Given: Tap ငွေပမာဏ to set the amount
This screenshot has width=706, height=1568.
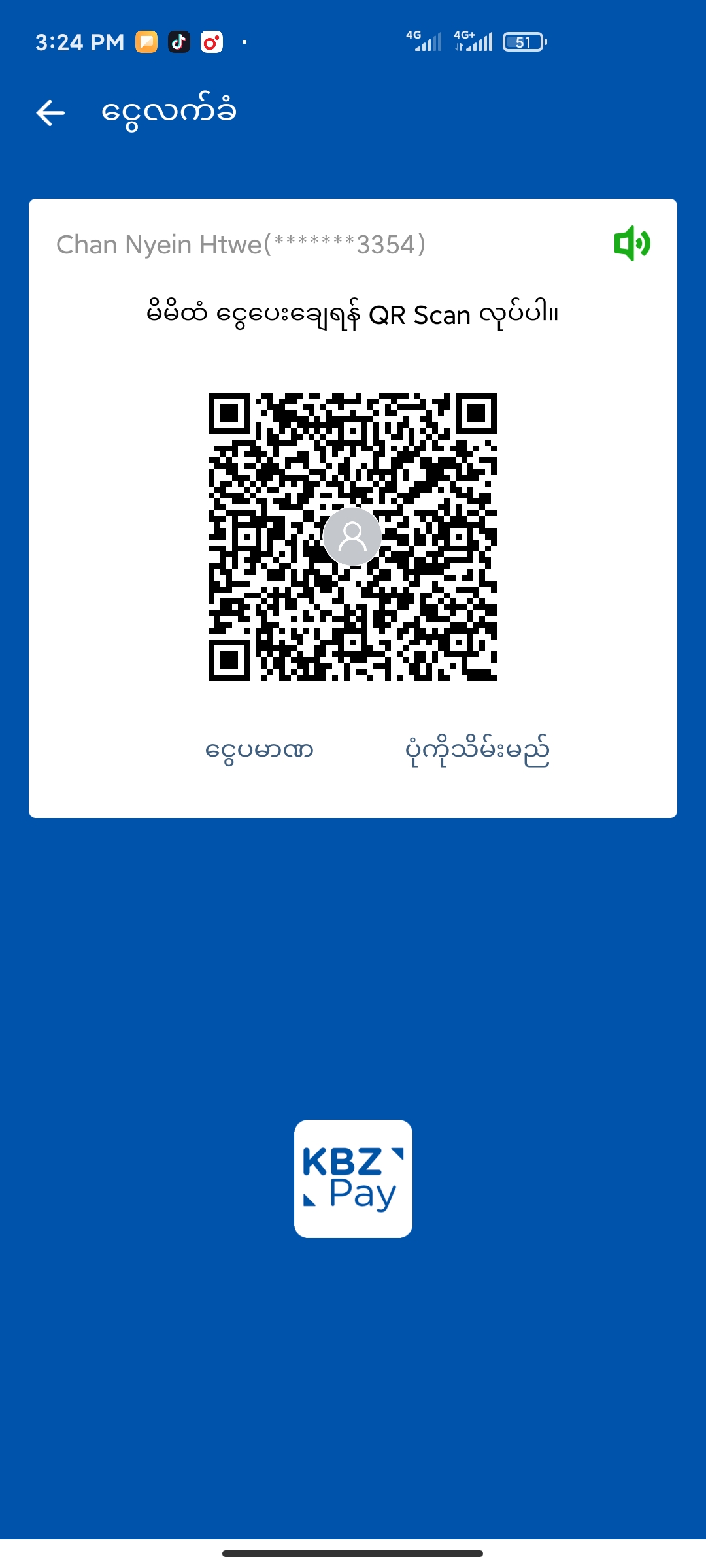Looking at the screenshot, I should tap(260, 750).
